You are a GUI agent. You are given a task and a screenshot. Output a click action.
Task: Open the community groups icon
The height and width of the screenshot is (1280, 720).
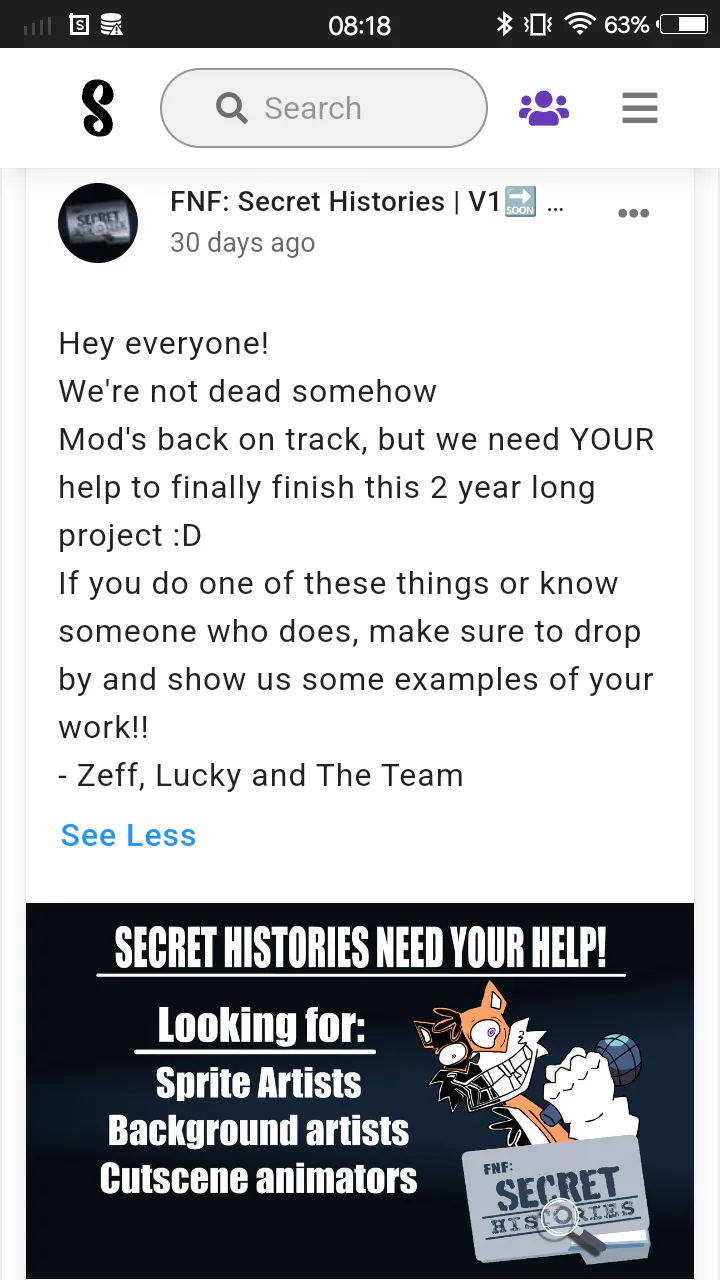coord(544,108)
